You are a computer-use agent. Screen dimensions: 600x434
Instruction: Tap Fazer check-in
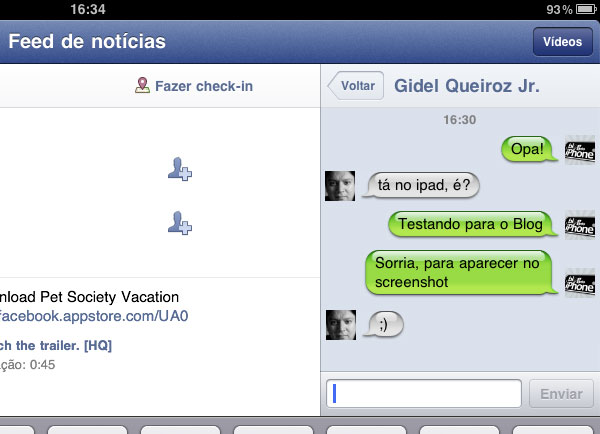(x=194, y=86)
